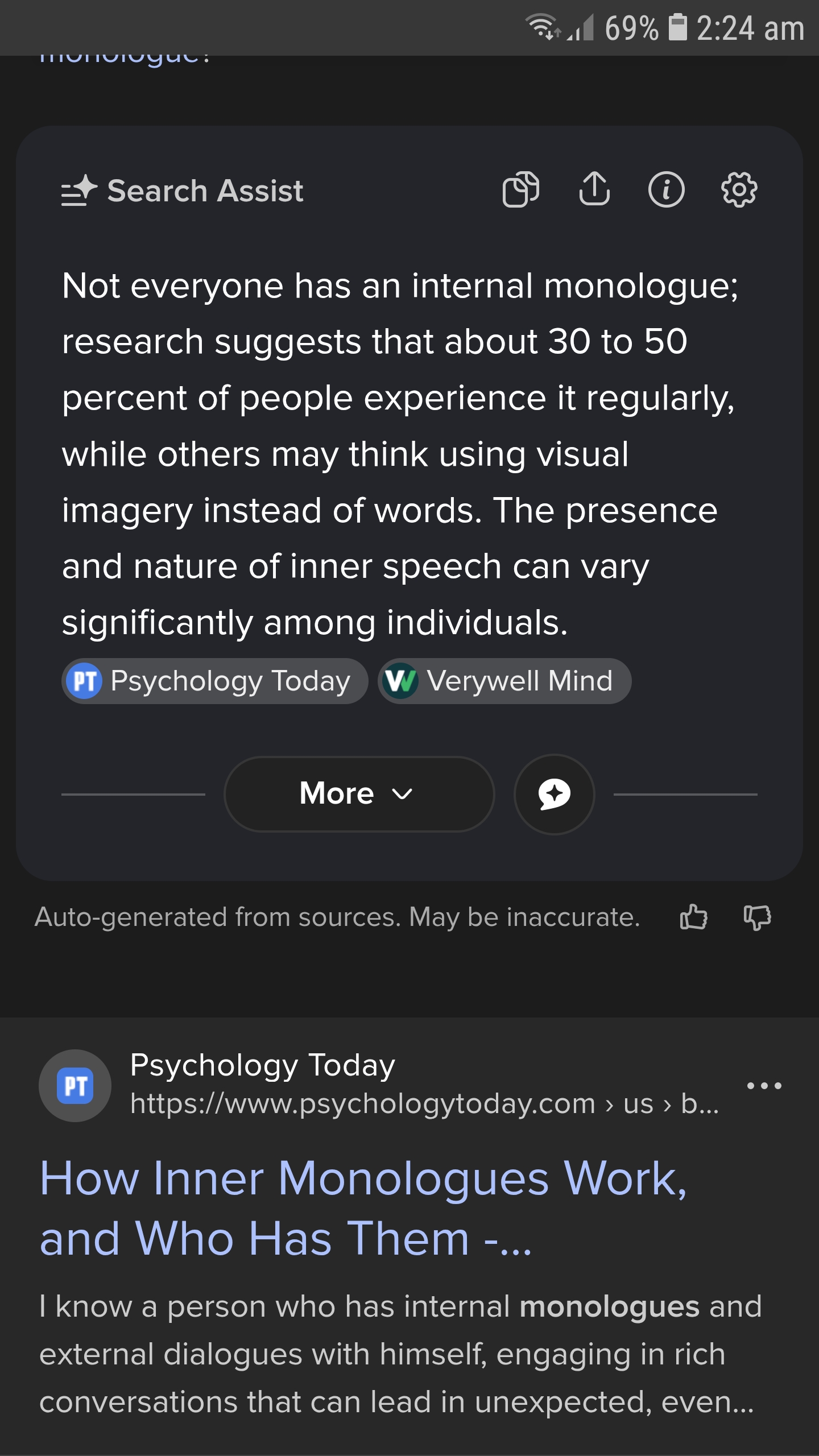Copy the Search Assist answer

coord(520,189)
